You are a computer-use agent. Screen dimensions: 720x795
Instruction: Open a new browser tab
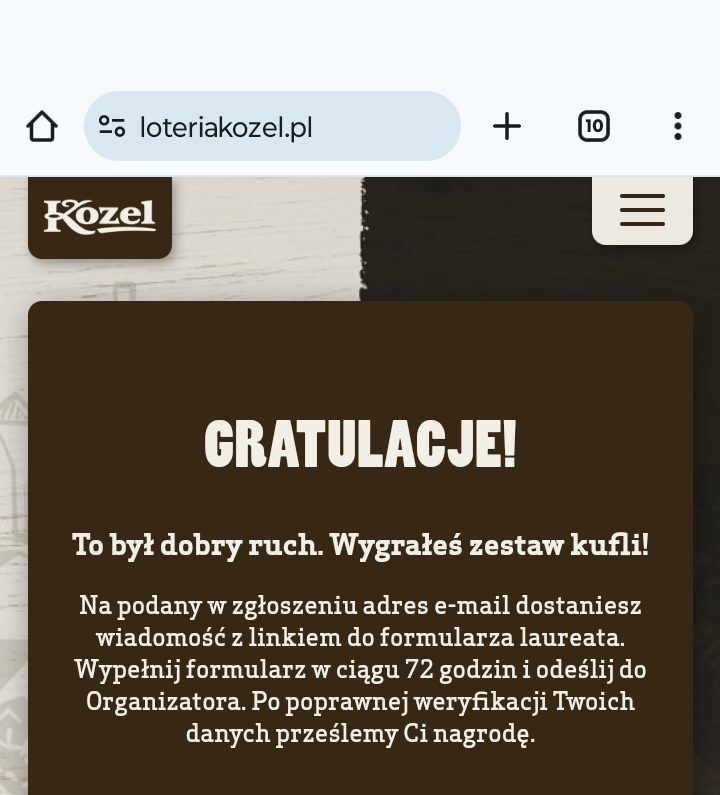point(507,126)
